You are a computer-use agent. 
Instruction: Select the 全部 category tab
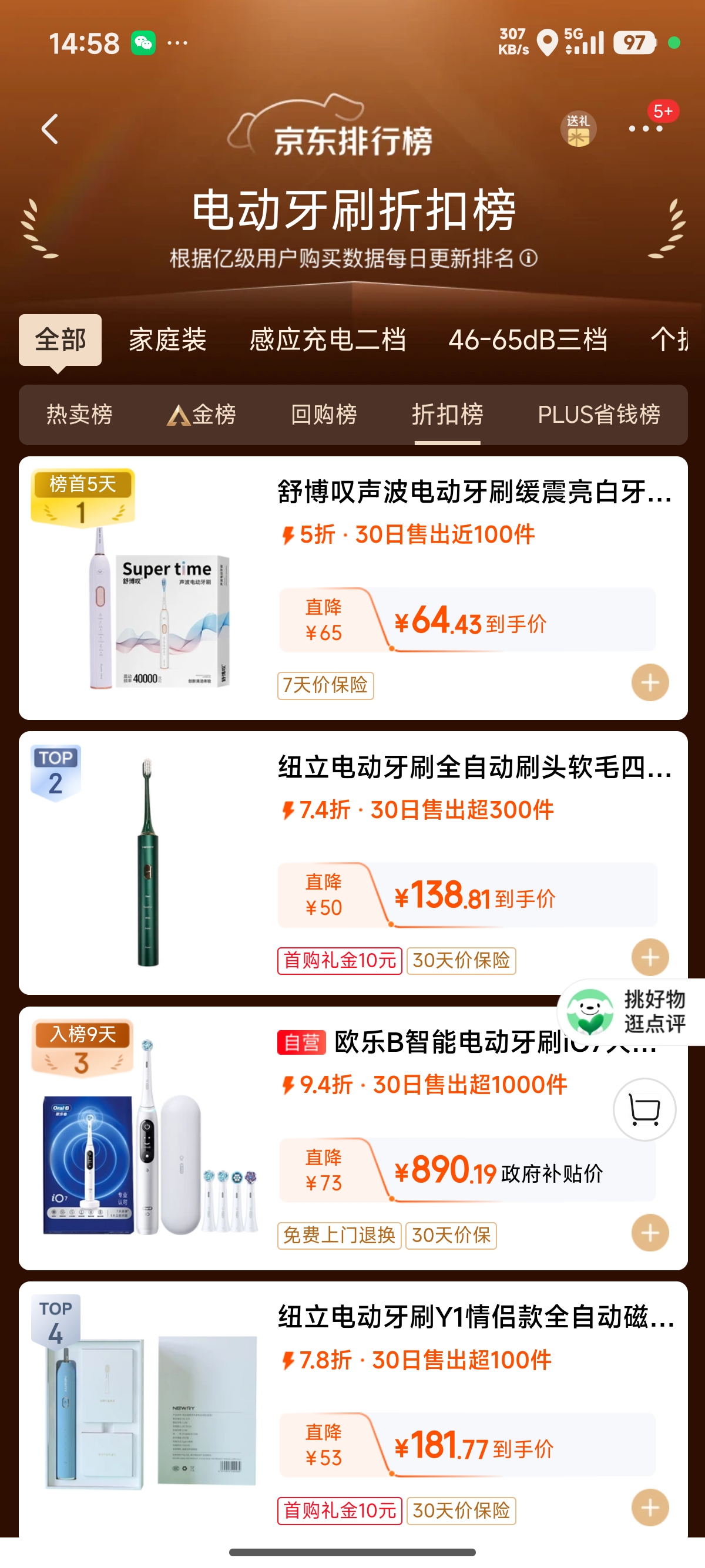coord(61,339)
